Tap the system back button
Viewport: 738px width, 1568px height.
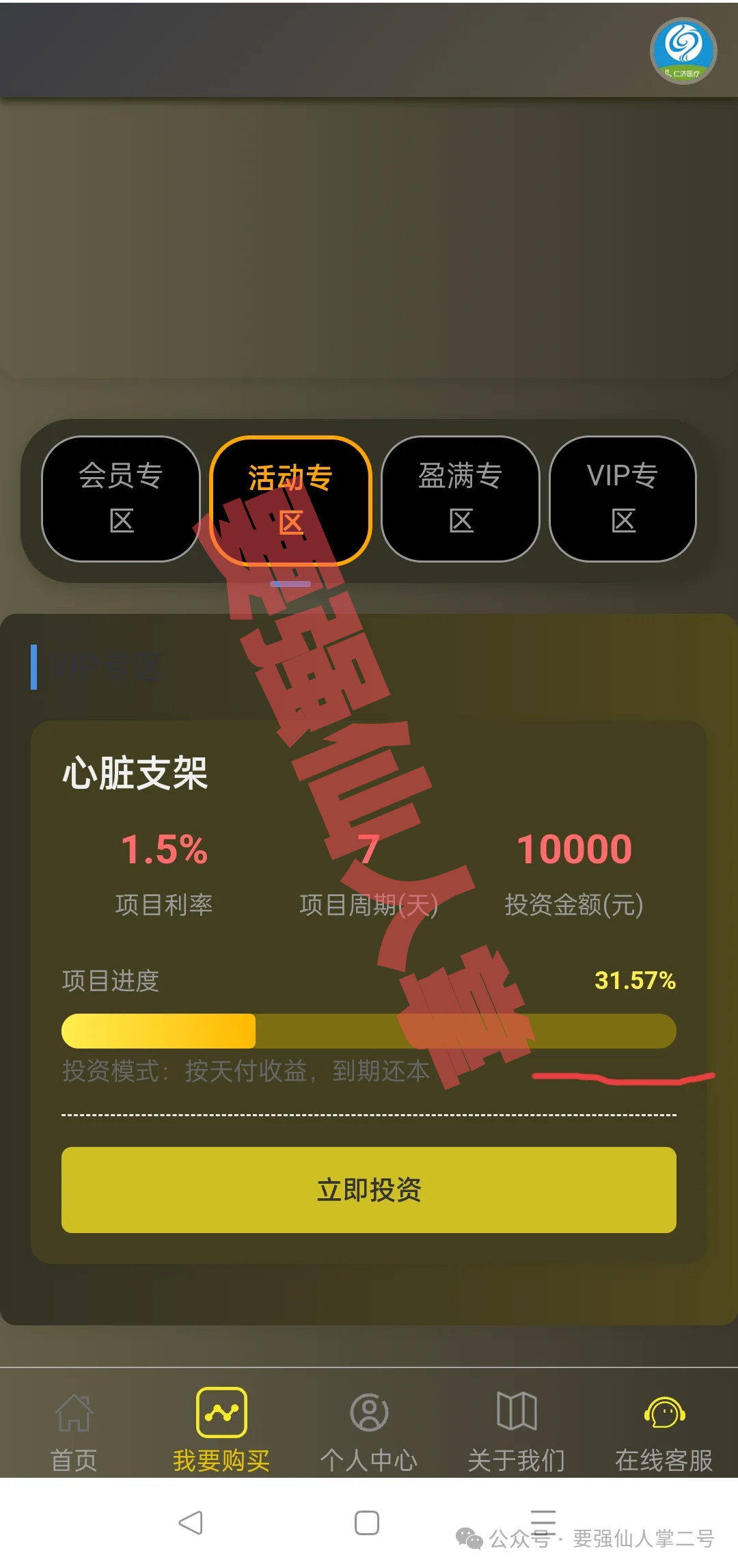pos(191,1523)
